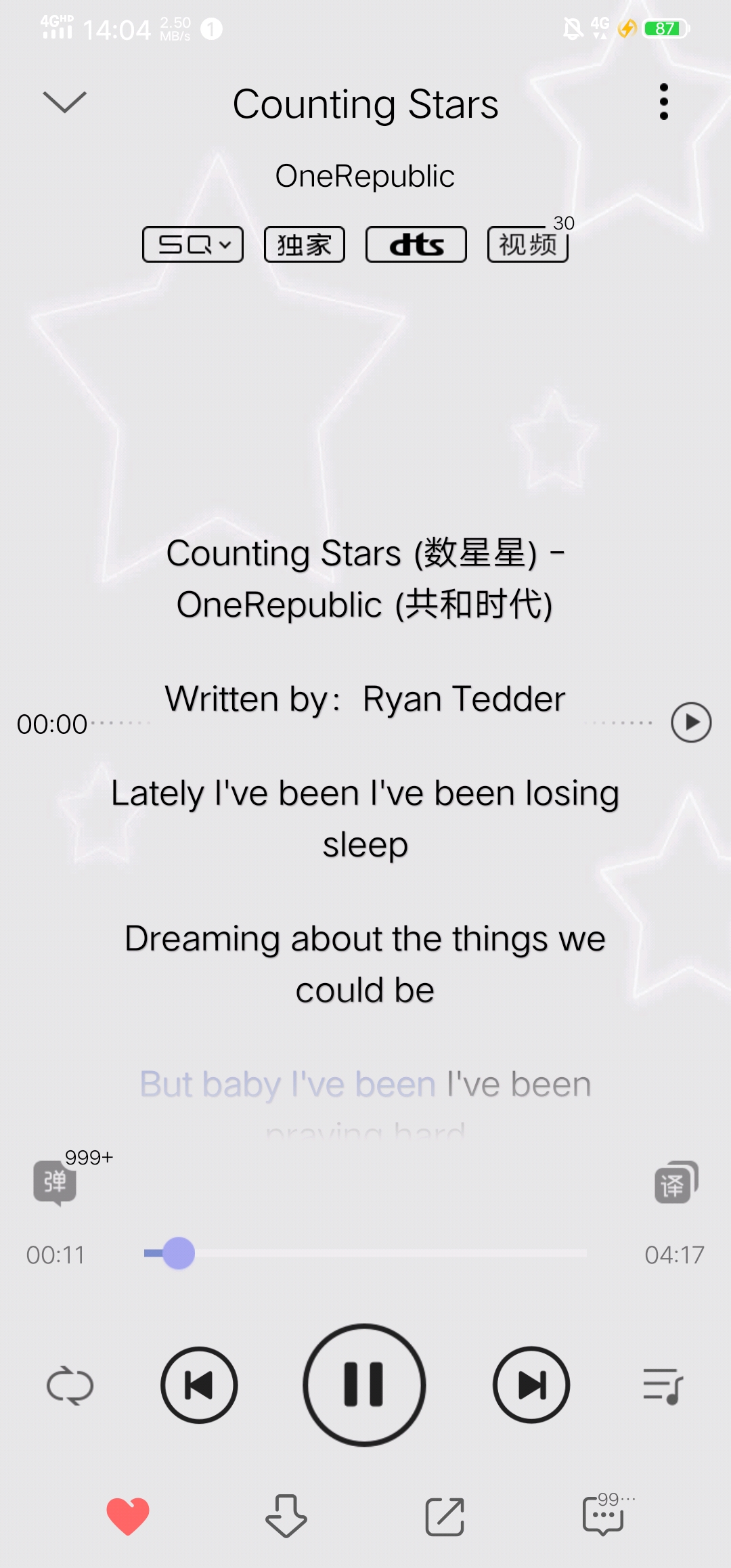Tap the dts sound effect badge
This screenshot has height=1568, width=731.
(x=416, y=244)
